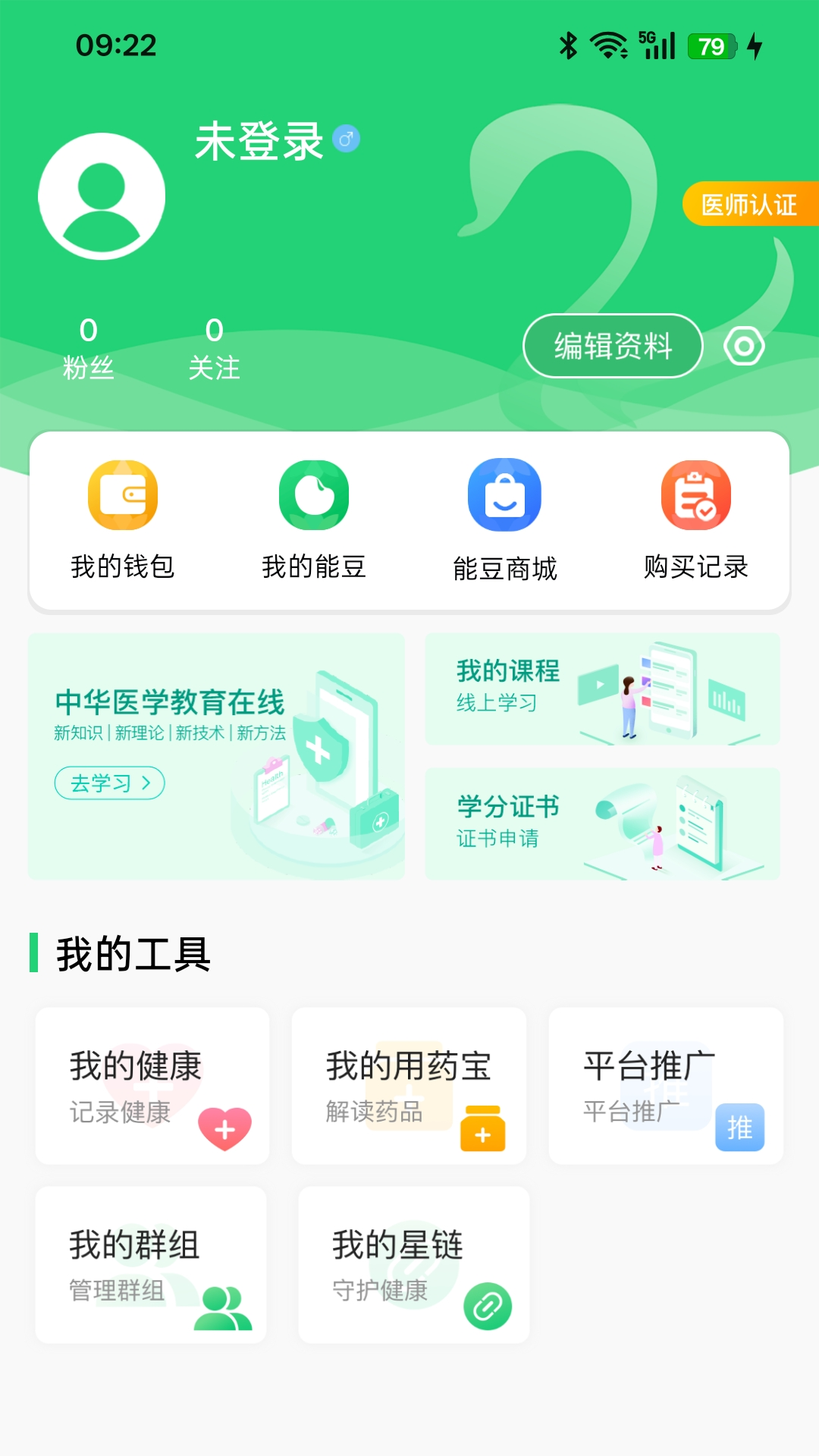The height and width of the screenshot is (1456, 819).
Task: Tap the male gender badge beside 未登录
Action: (x=347, y=138)
